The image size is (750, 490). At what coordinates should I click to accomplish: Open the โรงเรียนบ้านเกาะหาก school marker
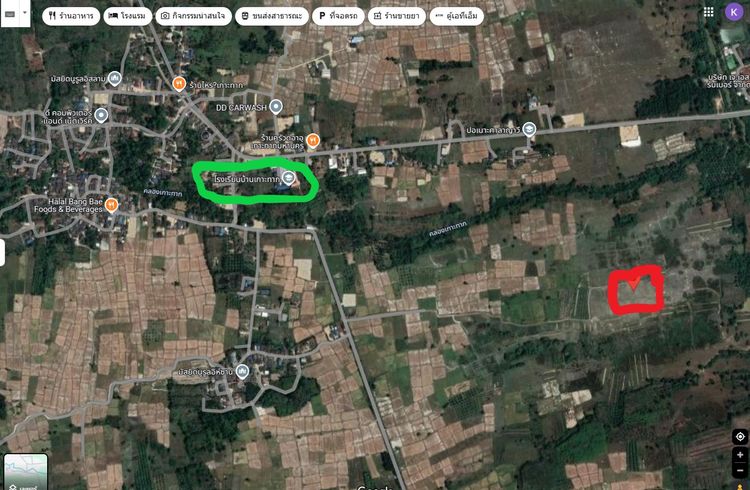[x=288, y=177]
